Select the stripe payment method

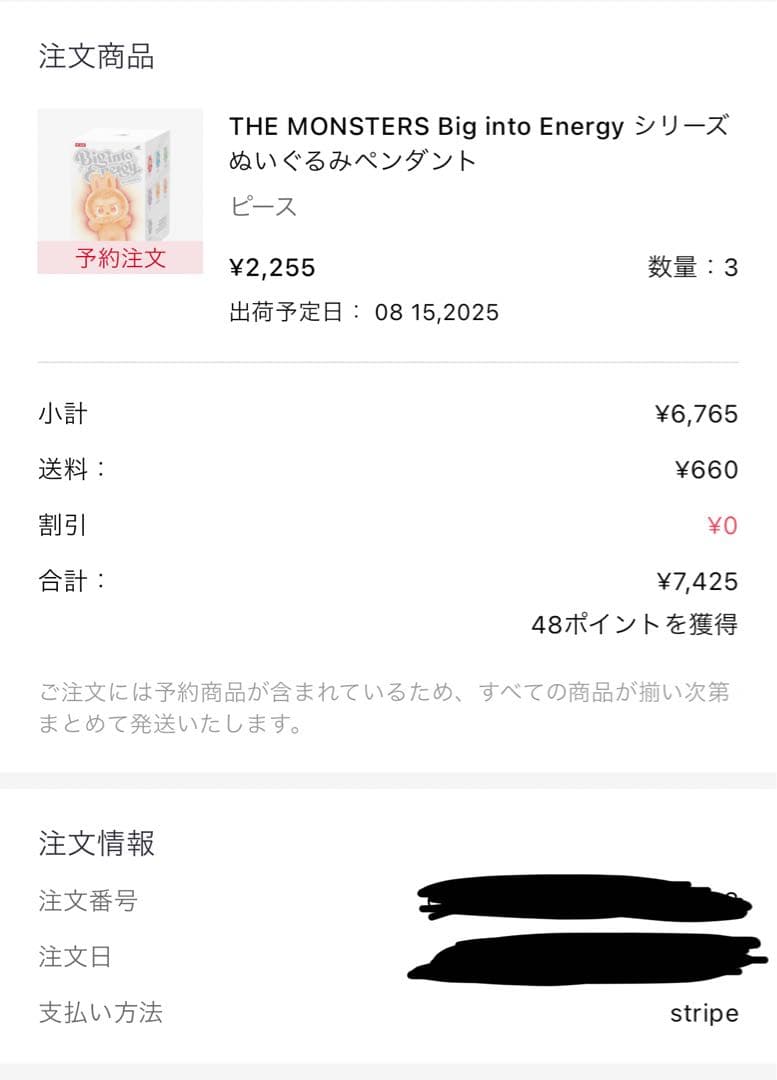click(x=702, y=1013)
